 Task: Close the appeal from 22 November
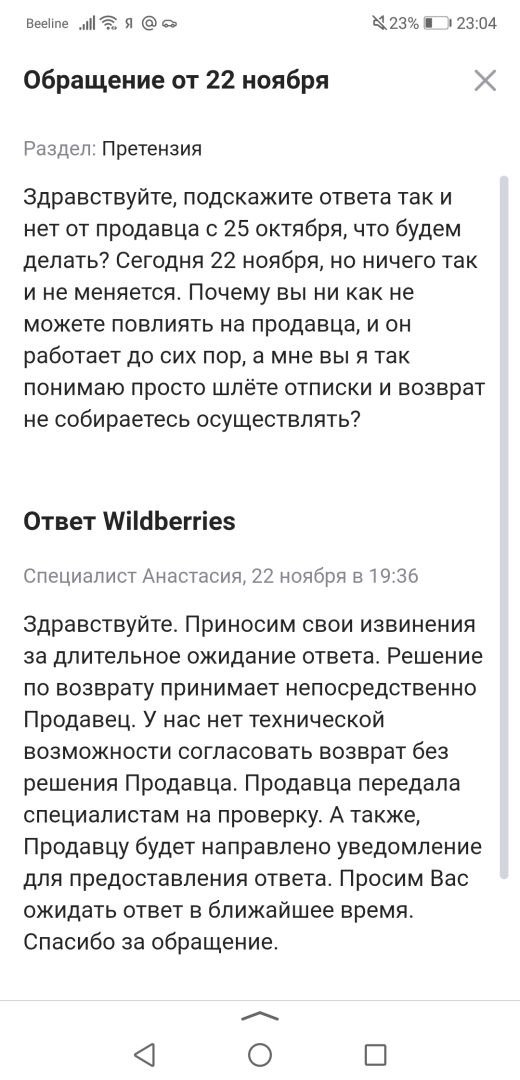pos(485,81)
